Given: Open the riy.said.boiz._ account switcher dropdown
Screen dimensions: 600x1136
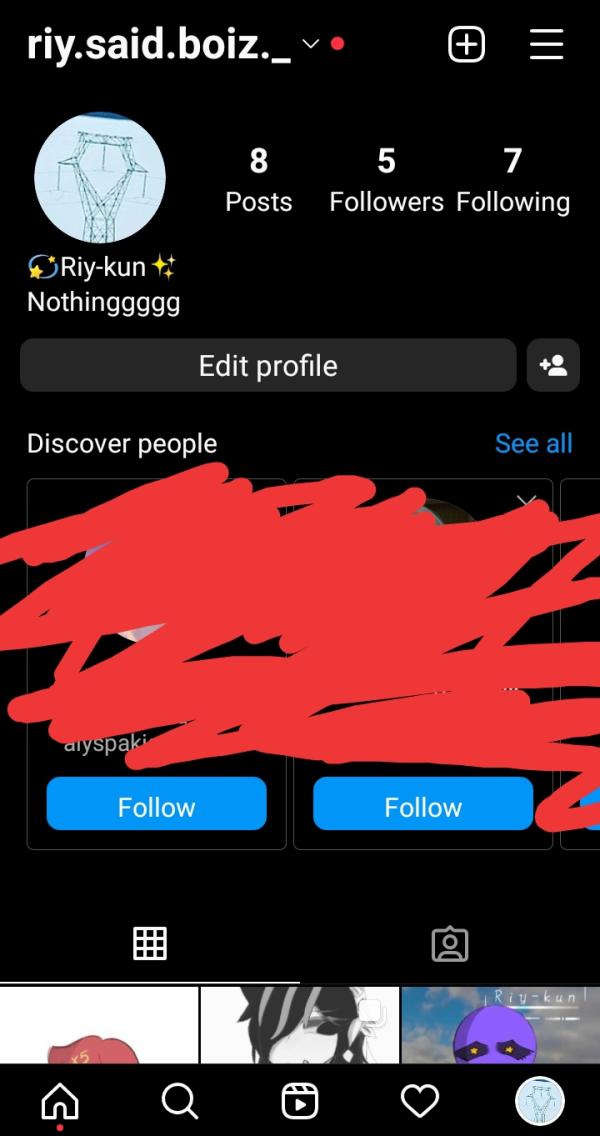Looking at the screenshot, I should pyautogui.click(x=310, y=44).
